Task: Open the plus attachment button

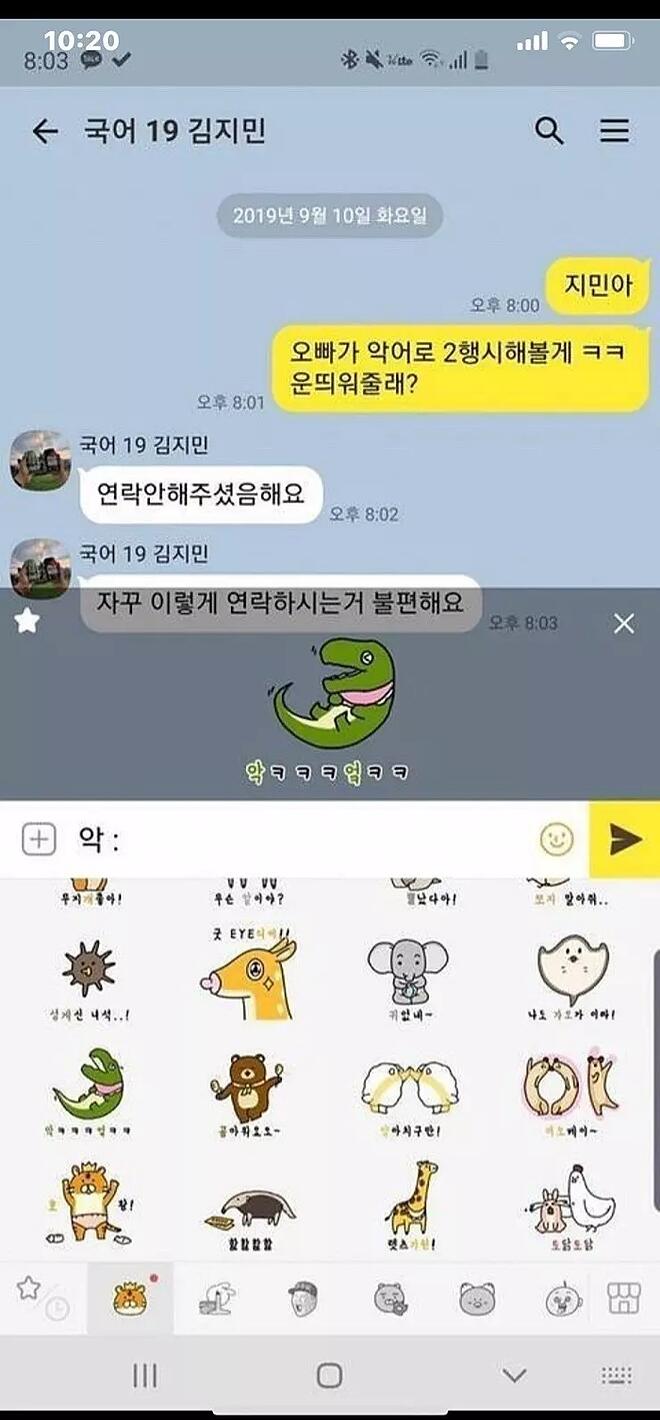Action: (x=38, y=839)
